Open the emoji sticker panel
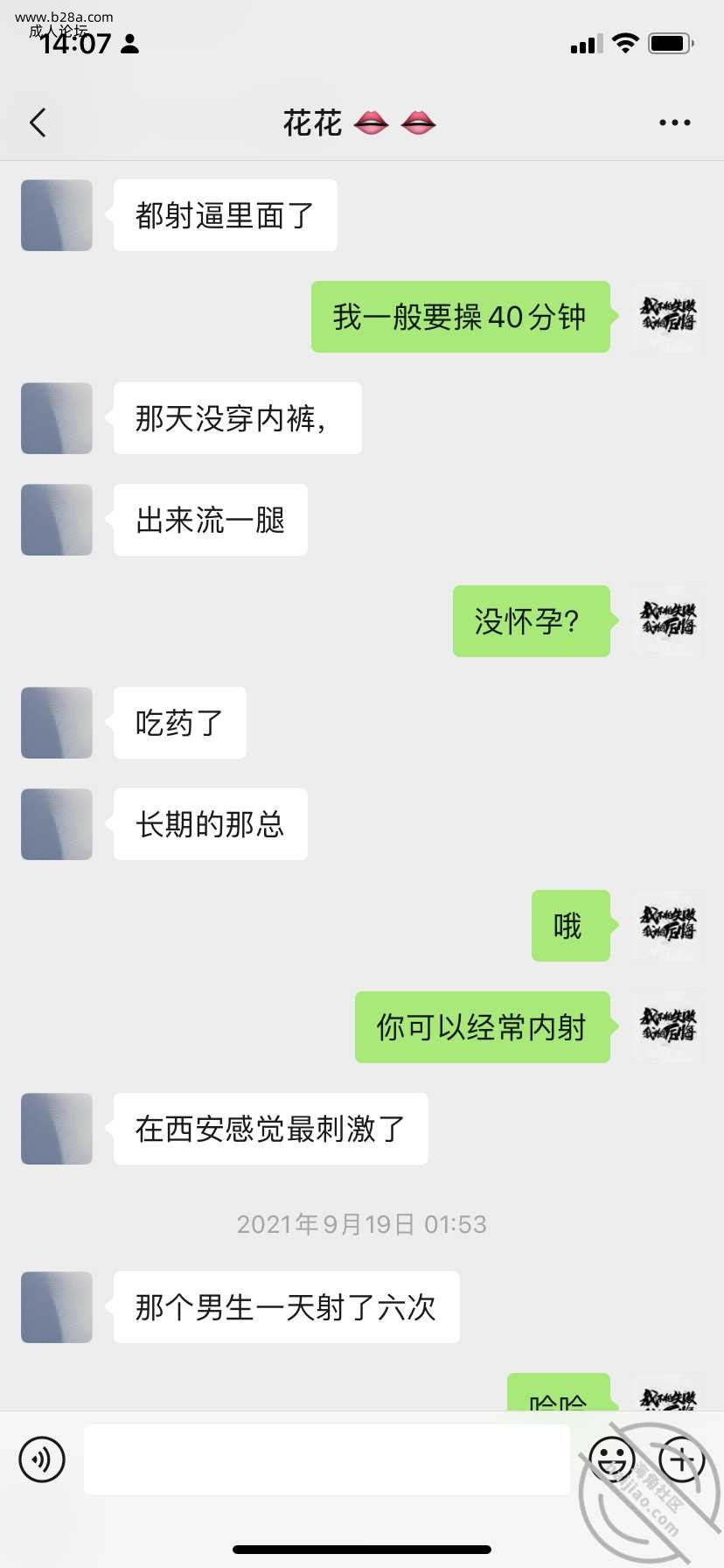 point(611,1459)
